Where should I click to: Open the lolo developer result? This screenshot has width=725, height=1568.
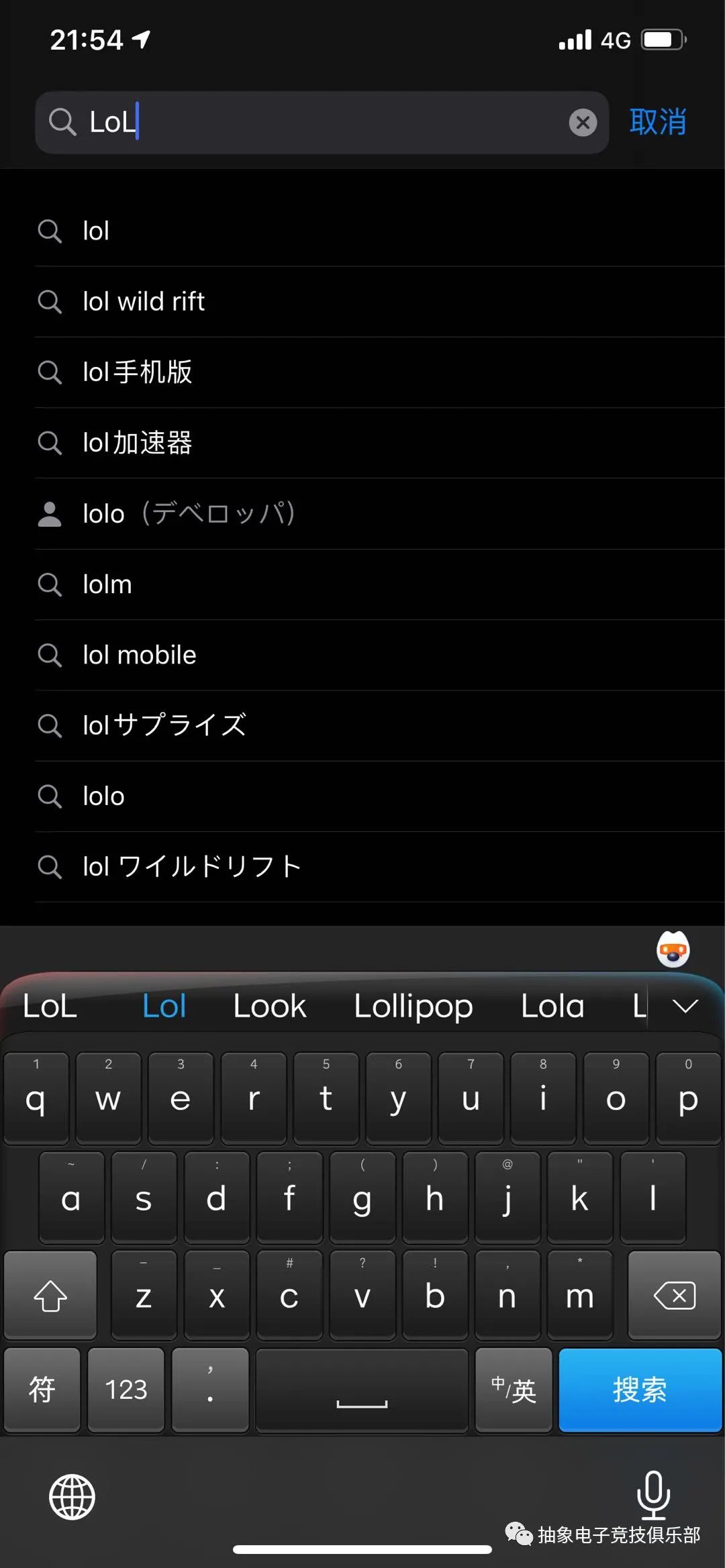(x=188, y=514)
